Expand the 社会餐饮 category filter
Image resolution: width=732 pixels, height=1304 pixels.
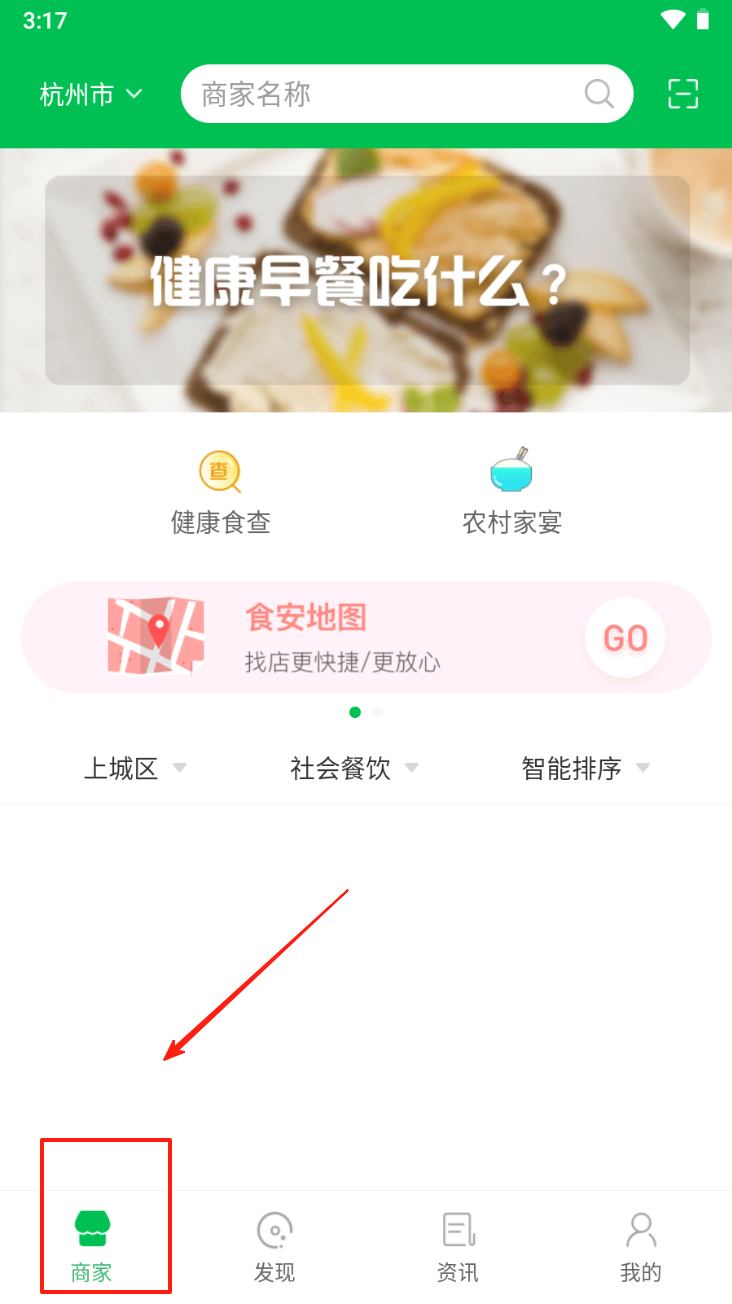354,768
